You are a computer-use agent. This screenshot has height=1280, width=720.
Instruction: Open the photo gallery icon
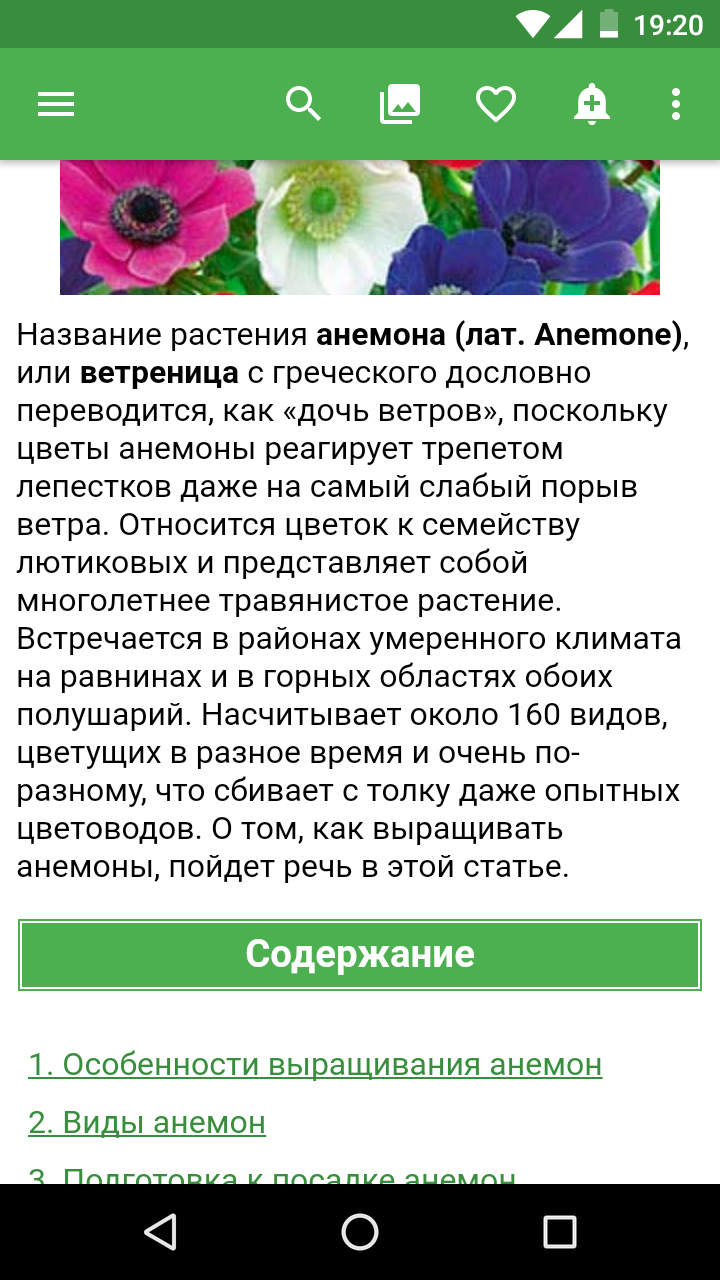click(x=400, y=104)
